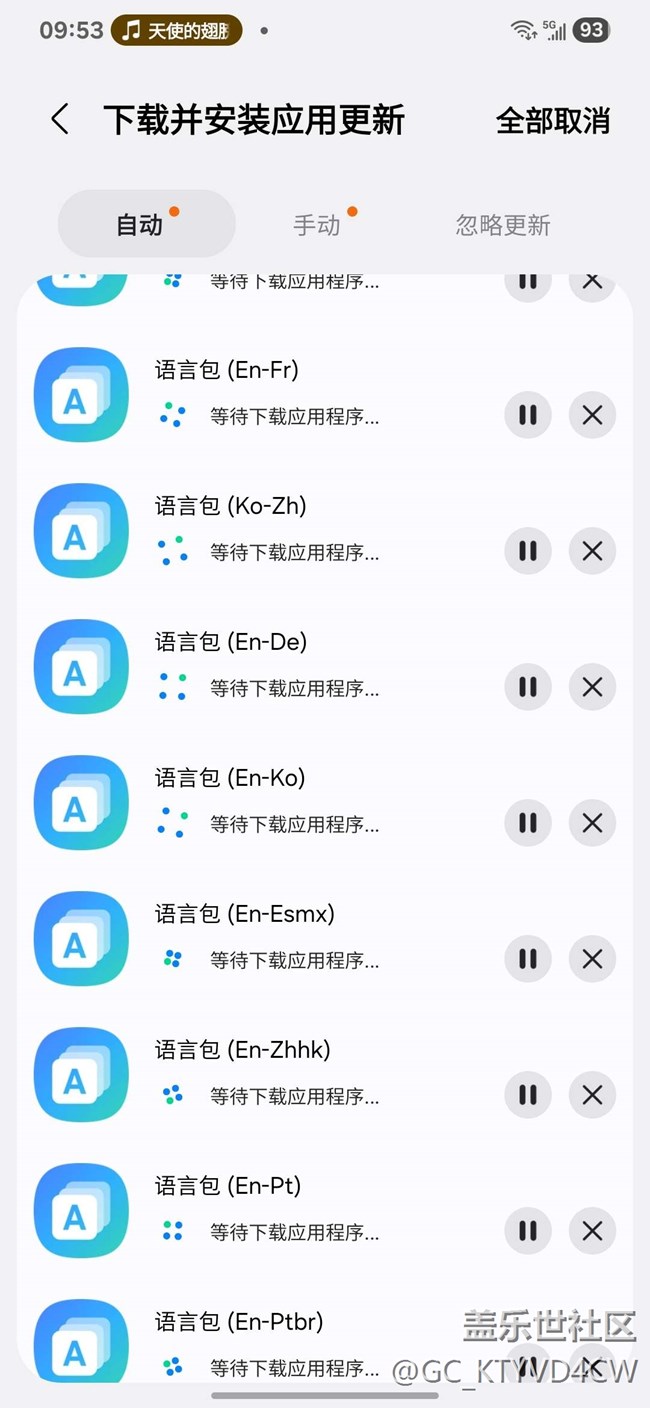This screenshot has height=1408, width=650.
Task: Cancel the 语言包 (Ko-Zh) download
Action: tap(592, 550)
